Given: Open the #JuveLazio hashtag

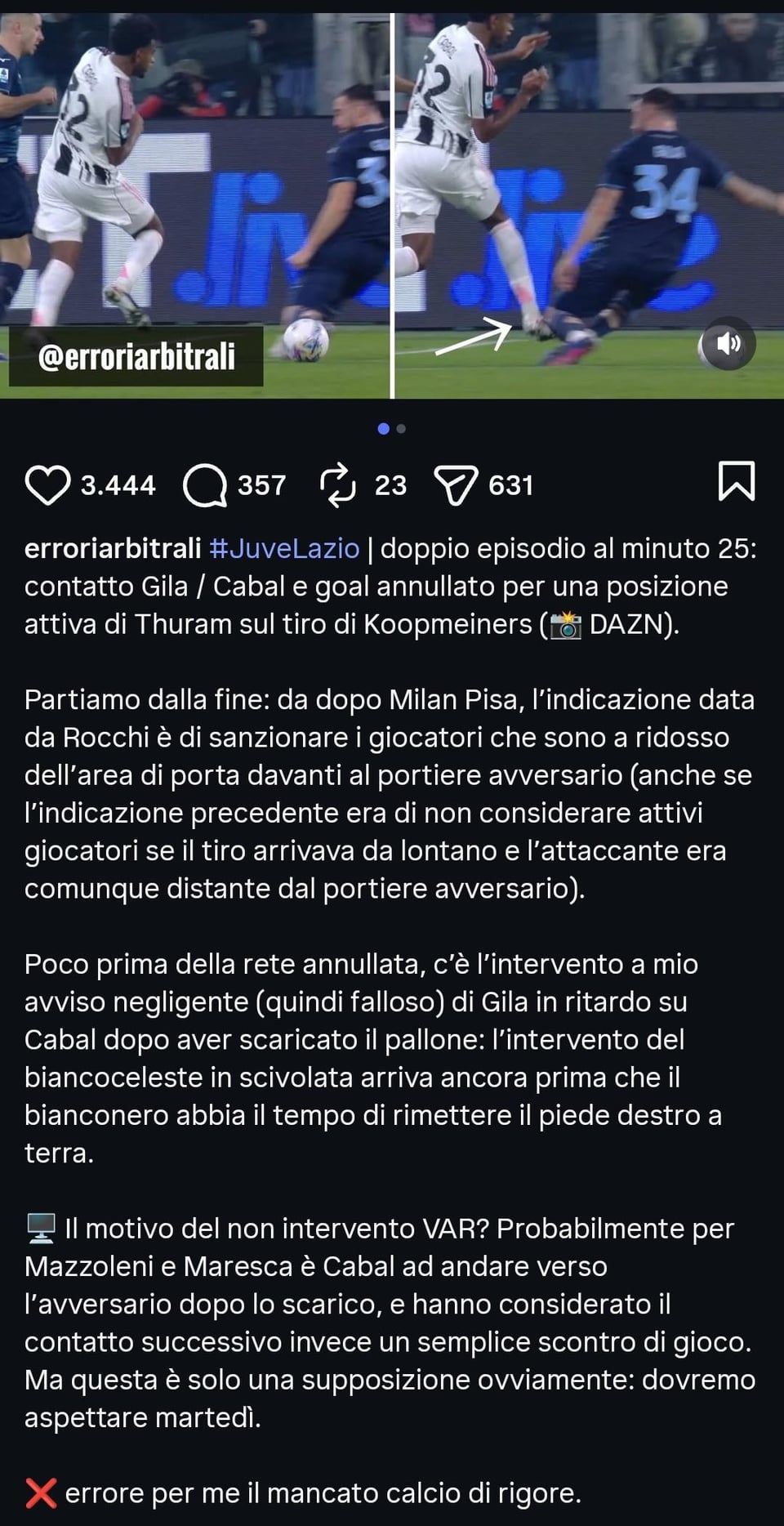Looking at the screenshot, I should coord(284,548).
